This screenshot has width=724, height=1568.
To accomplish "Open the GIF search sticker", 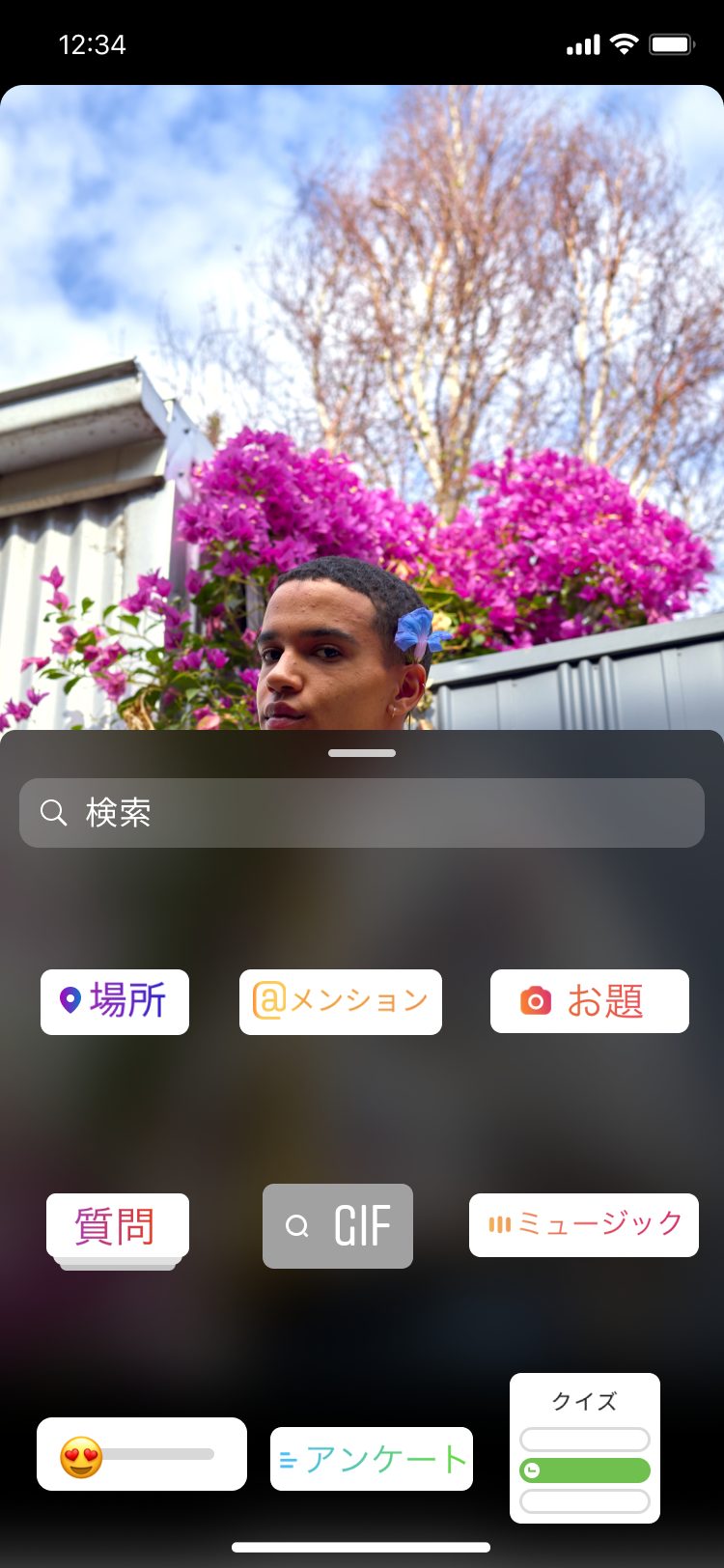I will click(338, 1226).
